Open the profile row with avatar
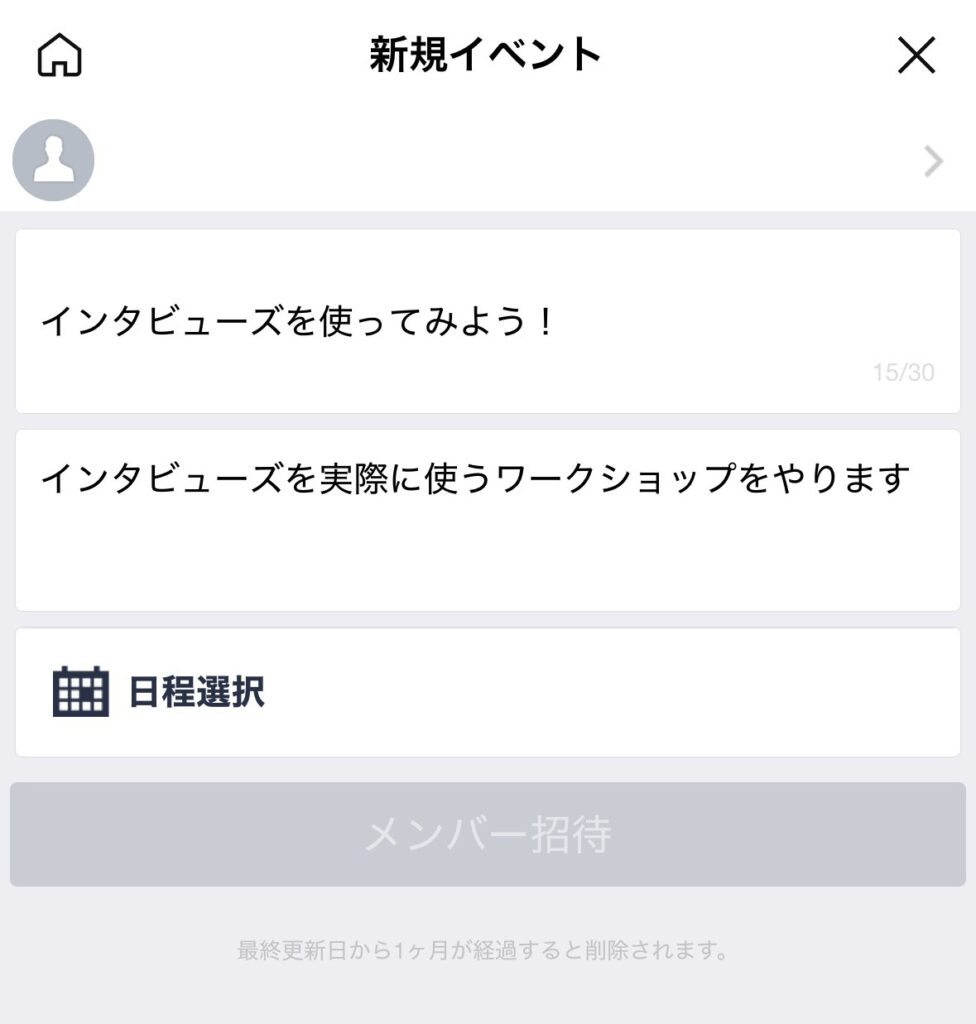Viewport: 976px width, 1024px height. 487,161
